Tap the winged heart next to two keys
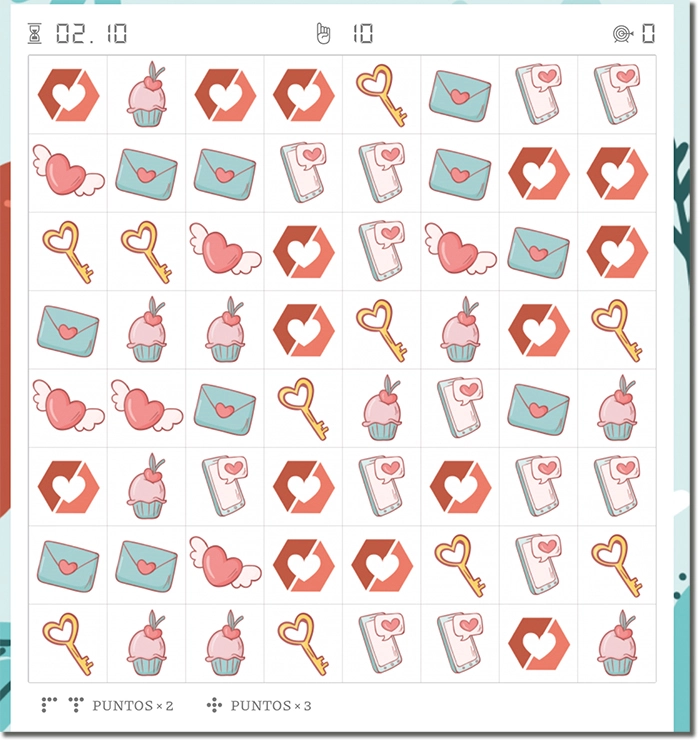 tap(225, 251)
